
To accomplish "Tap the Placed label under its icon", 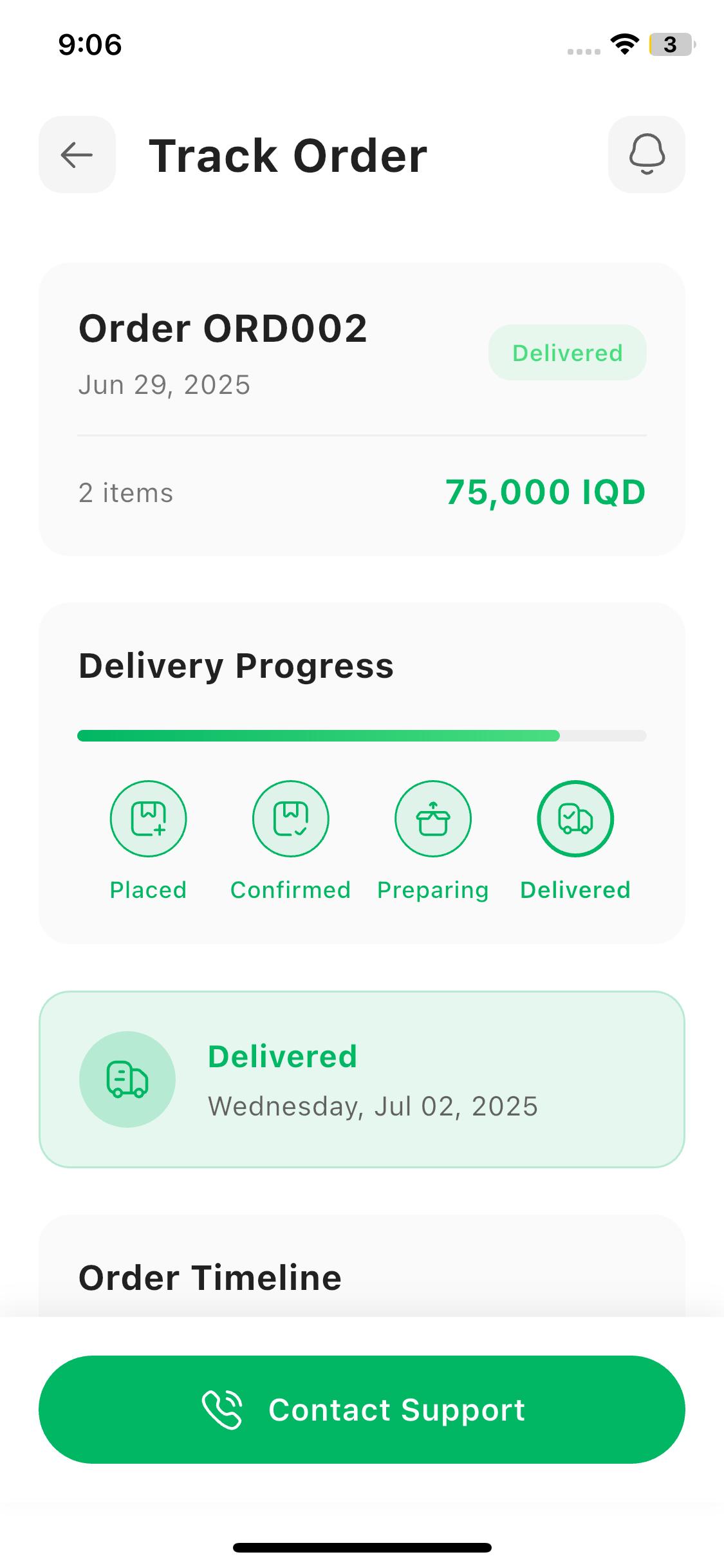I will click(148, 890).
